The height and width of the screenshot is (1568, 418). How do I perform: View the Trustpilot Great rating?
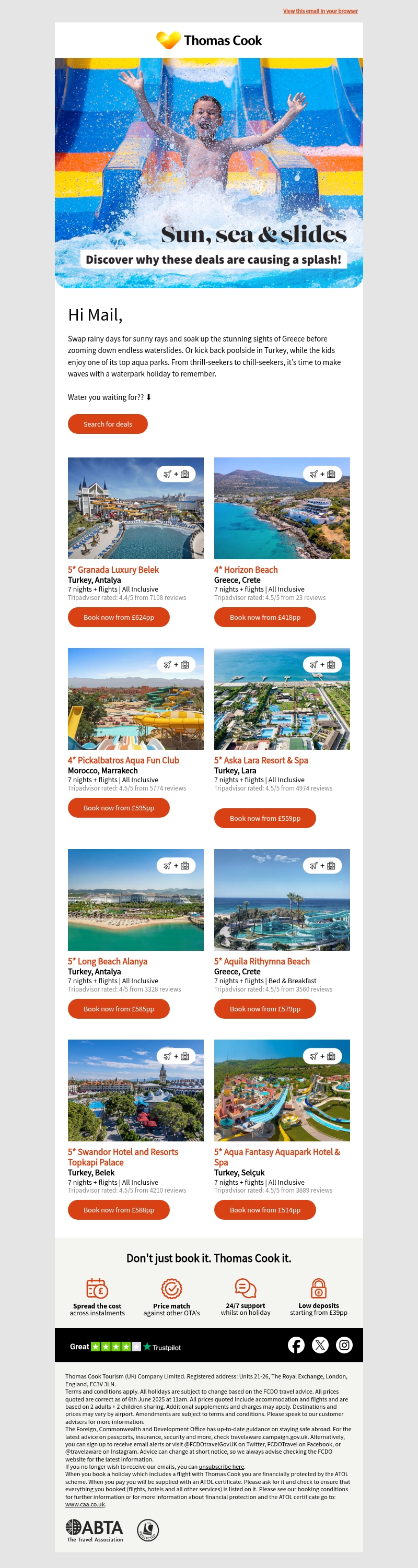pyautogui.click(x=125, y=1347)
